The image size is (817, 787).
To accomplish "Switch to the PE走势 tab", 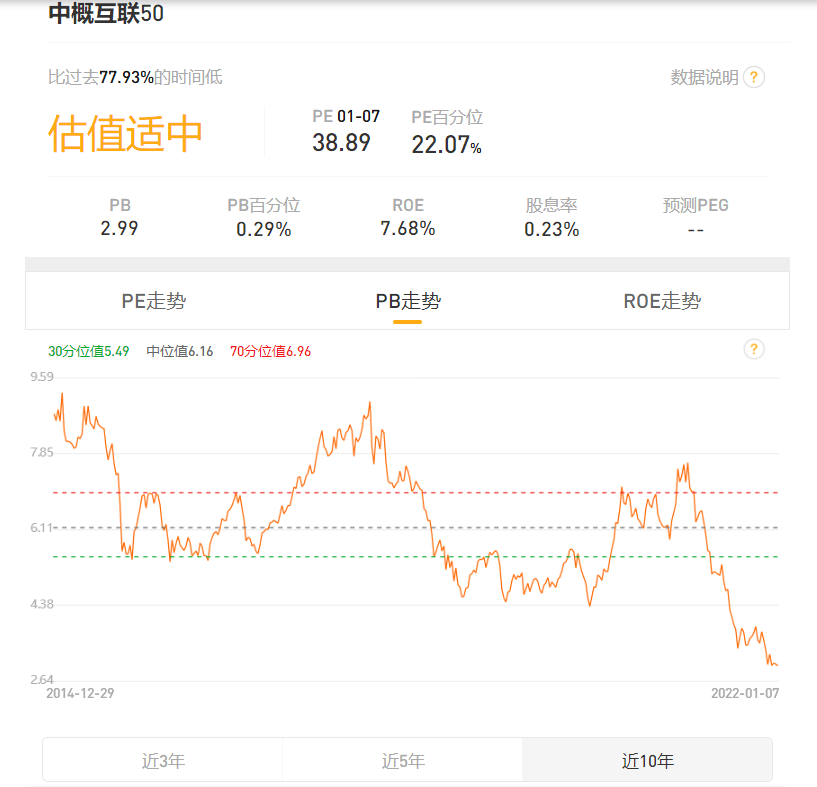I will [153, 301].
